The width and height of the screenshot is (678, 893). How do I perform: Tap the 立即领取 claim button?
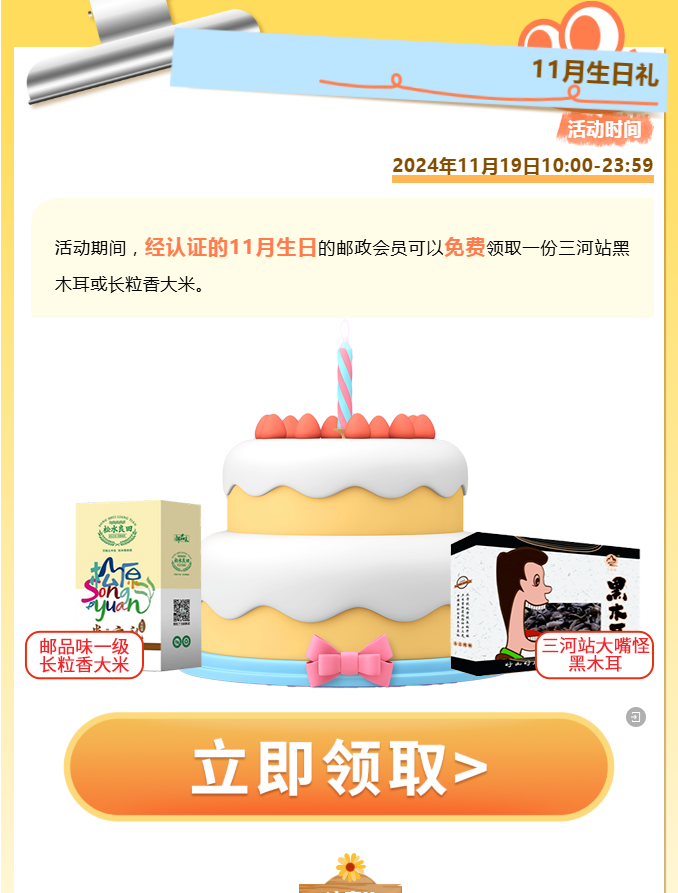pos(339,767)
